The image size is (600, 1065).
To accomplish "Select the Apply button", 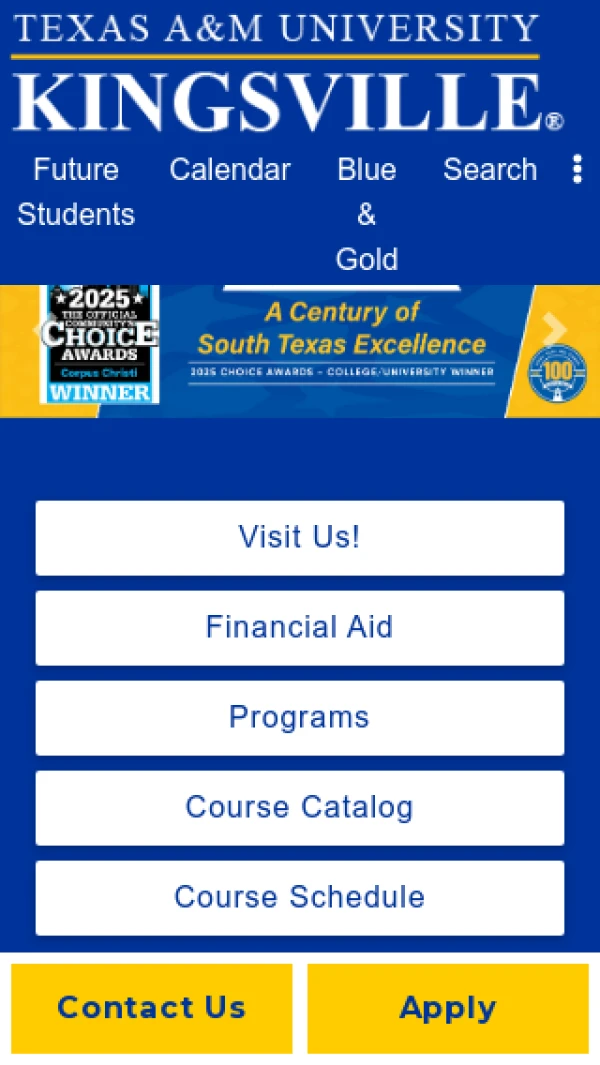I will (x=448, y=1008).
